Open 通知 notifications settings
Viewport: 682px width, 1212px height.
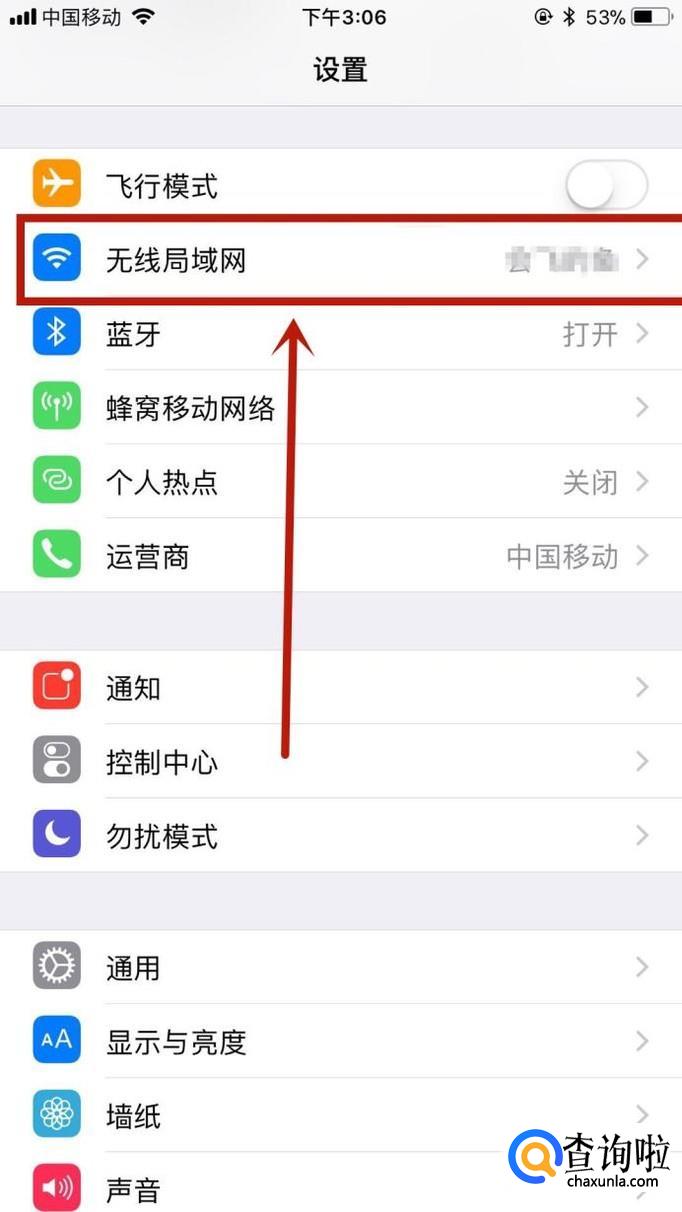341,688
